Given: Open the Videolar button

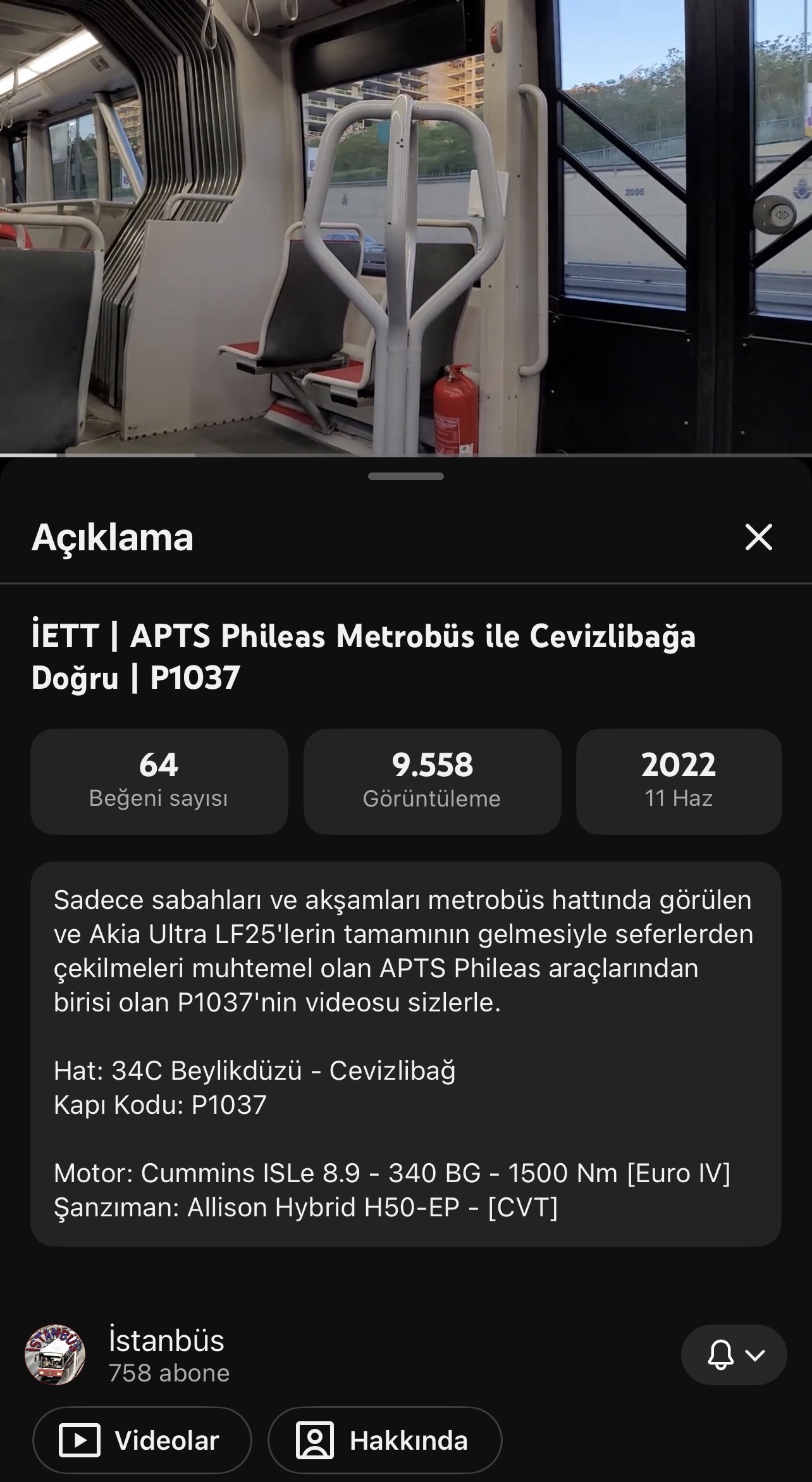Looking at the screenshot, I should coord(142,1441).
